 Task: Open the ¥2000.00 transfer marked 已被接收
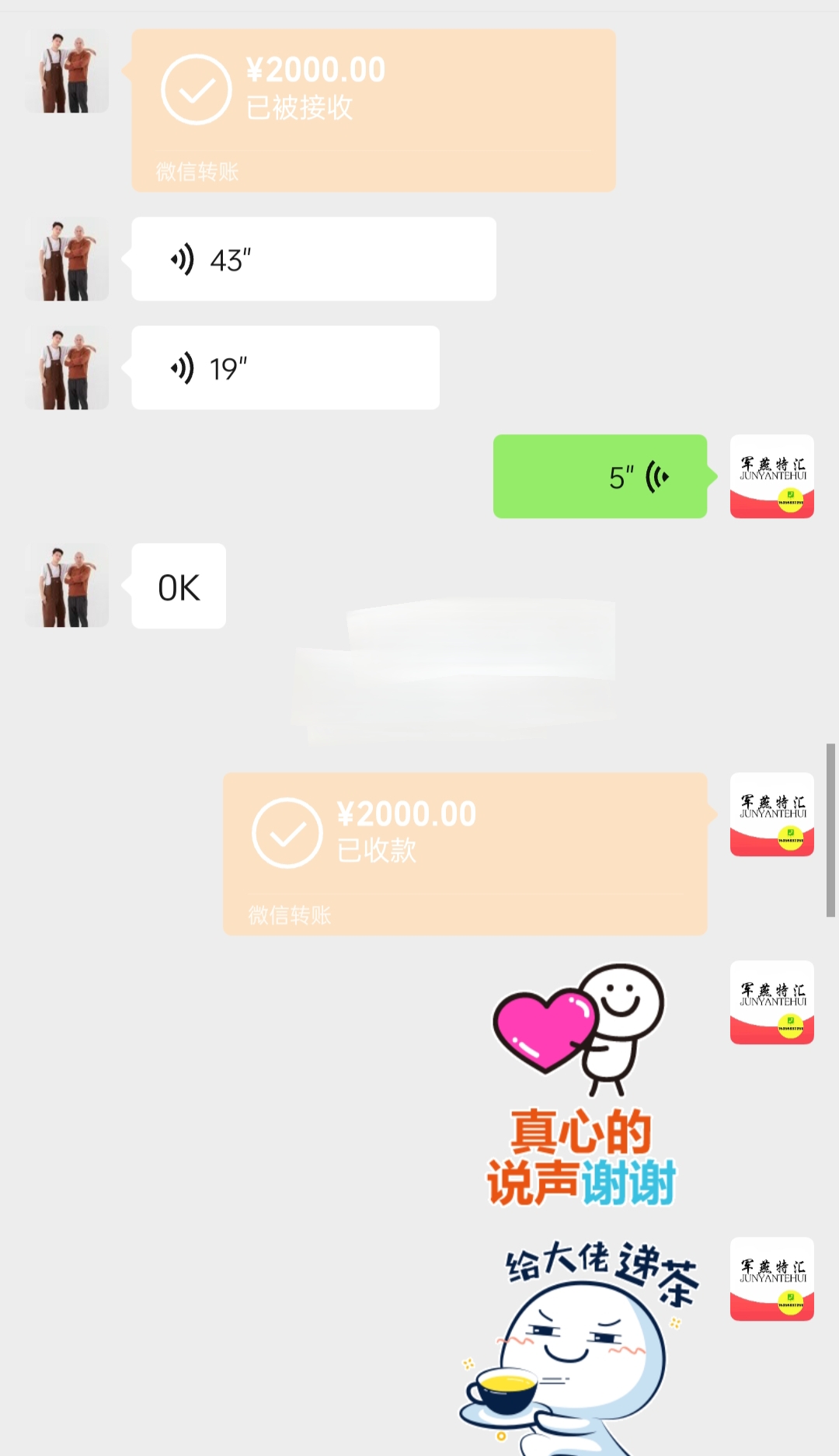[x=374, y=110]
